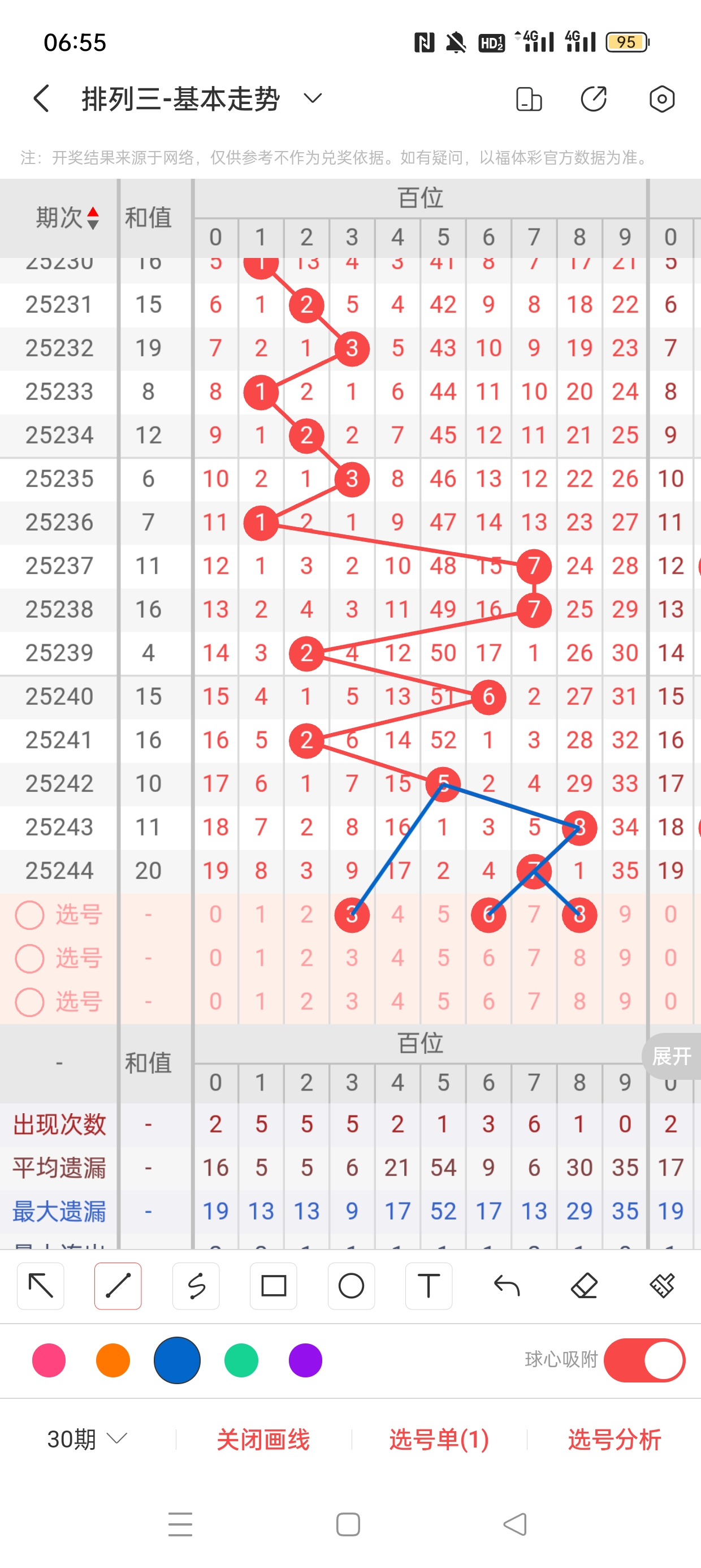Choose the rectangle shape tool

pos(273,1286)
